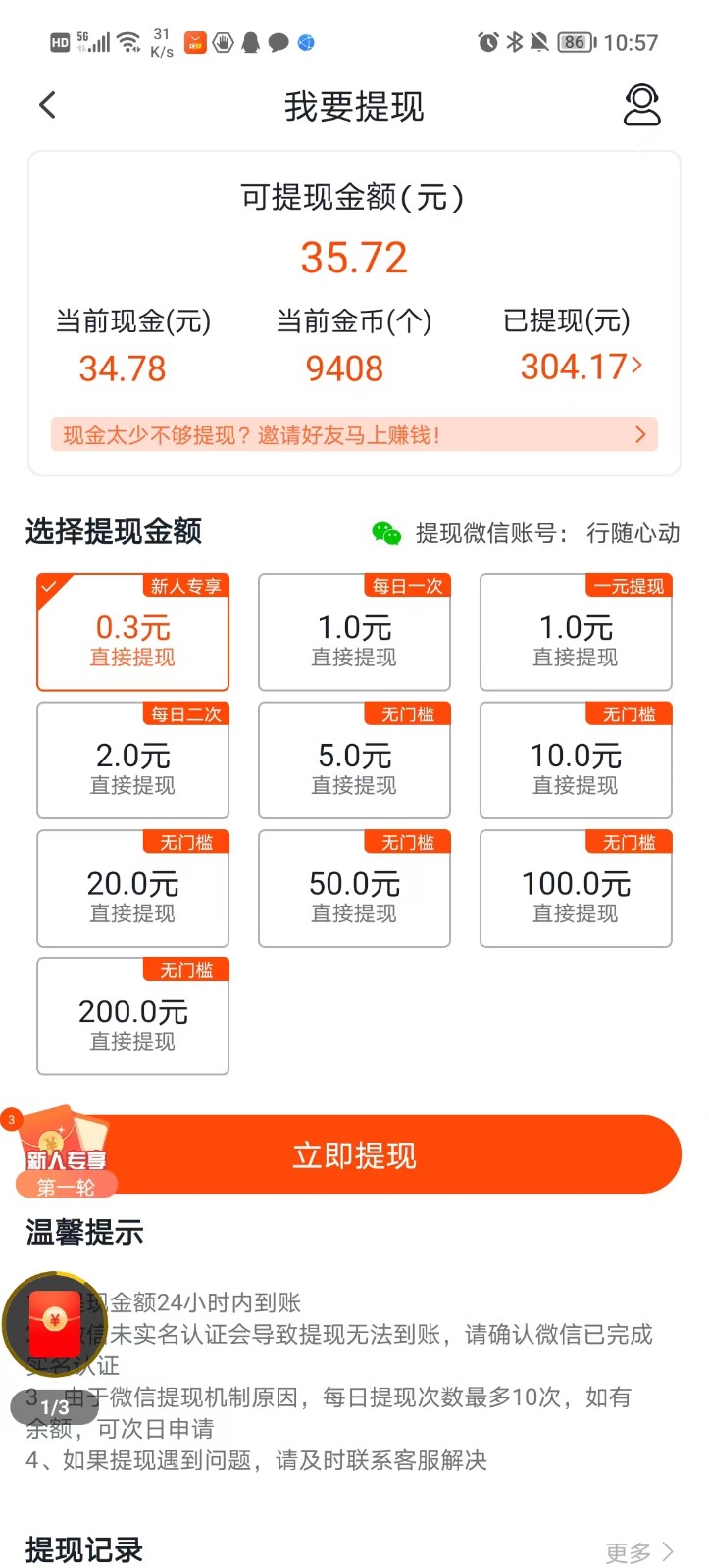Select the 2.0元 每日二次 amount
709x1568 pixels.
click(x=132, y=760)
